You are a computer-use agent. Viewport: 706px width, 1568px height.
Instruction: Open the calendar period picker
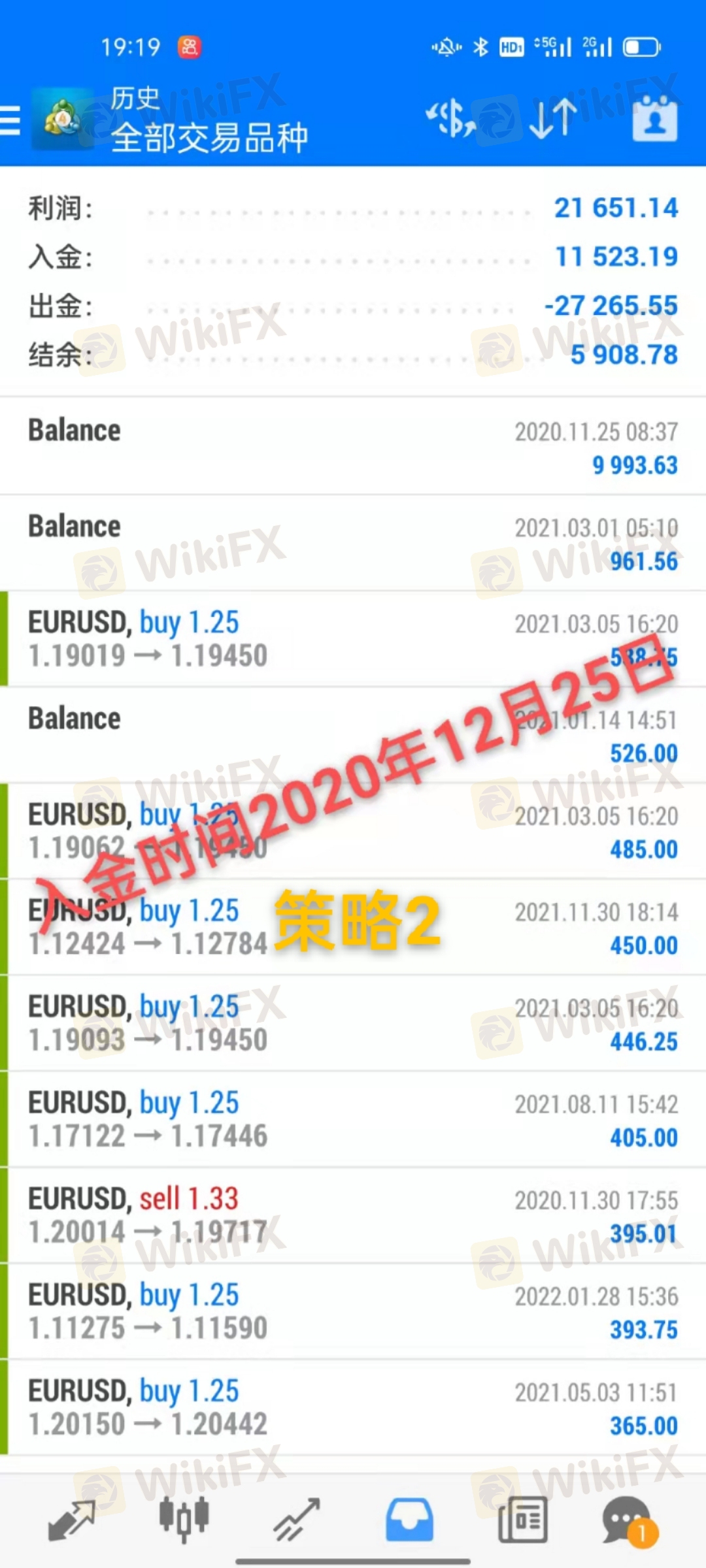pyautogui.click(x=654, y=119)
